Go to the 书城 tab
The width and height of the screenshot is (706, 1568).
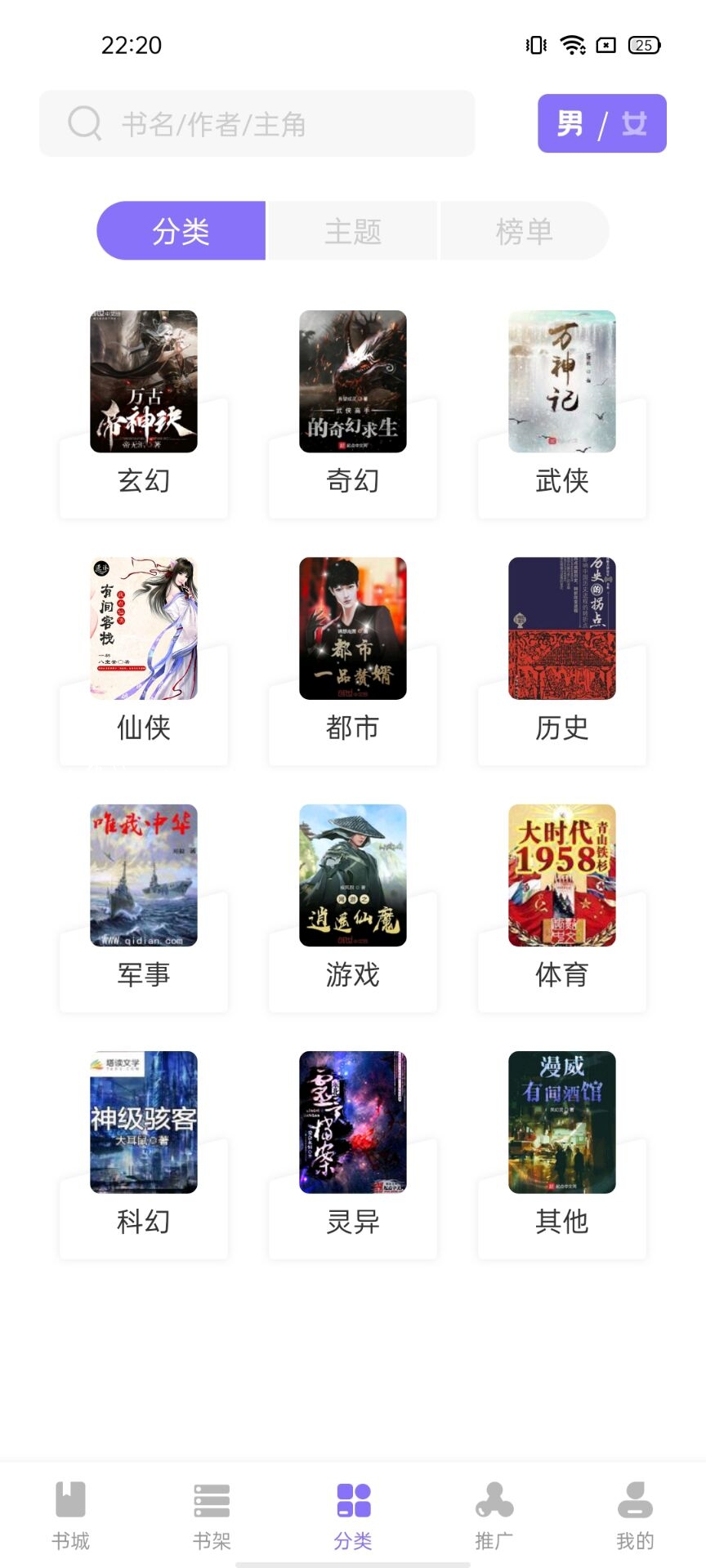tap(70, 1516)
